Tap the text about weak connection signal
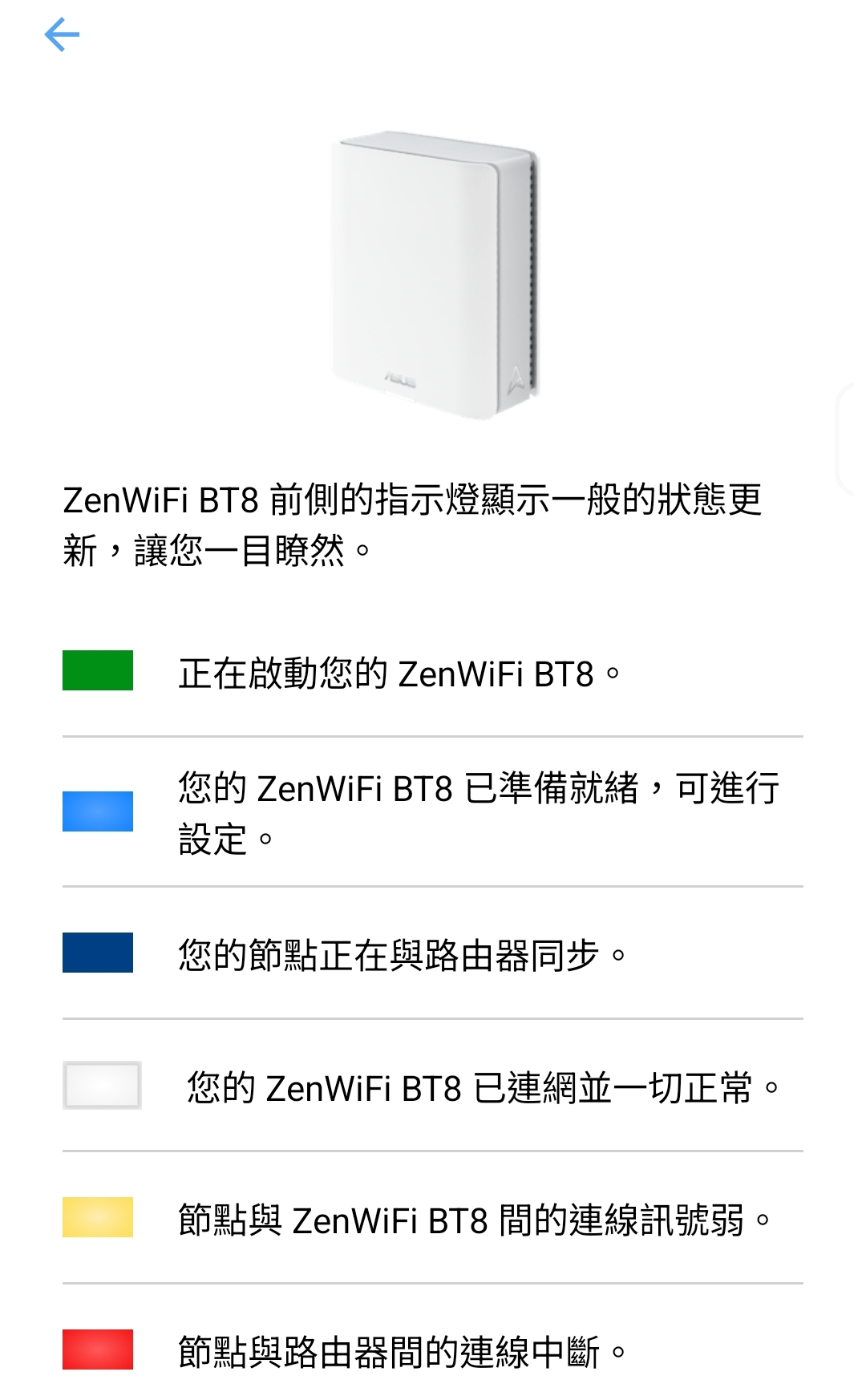Image resolution: width=866 pixels, height=1400 pixels. tap(473, 1219)
